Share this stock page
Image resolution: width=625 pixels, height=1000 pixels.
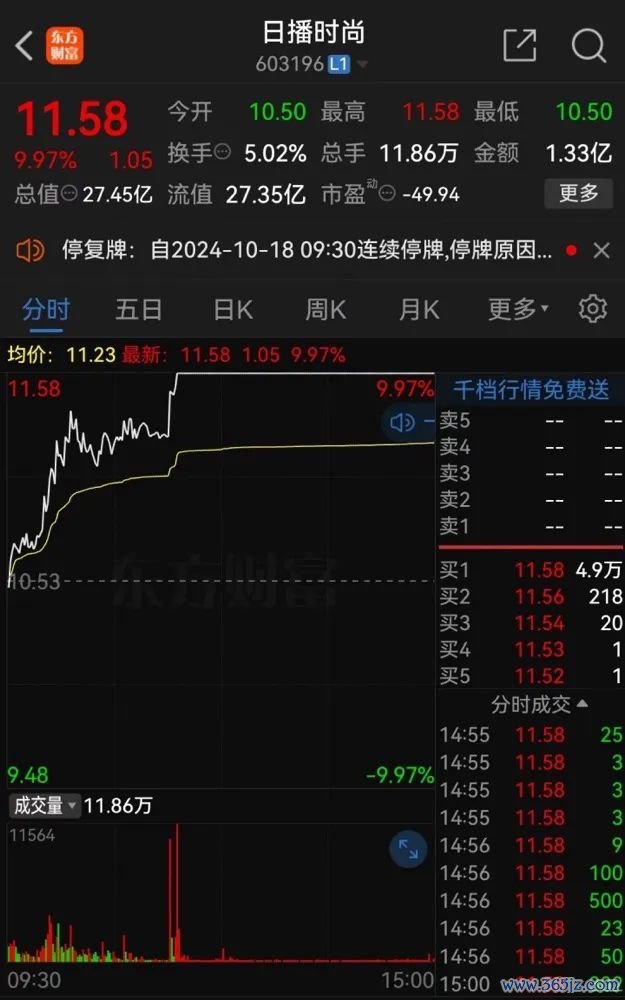pyautogui.click(x=519, y=45)
